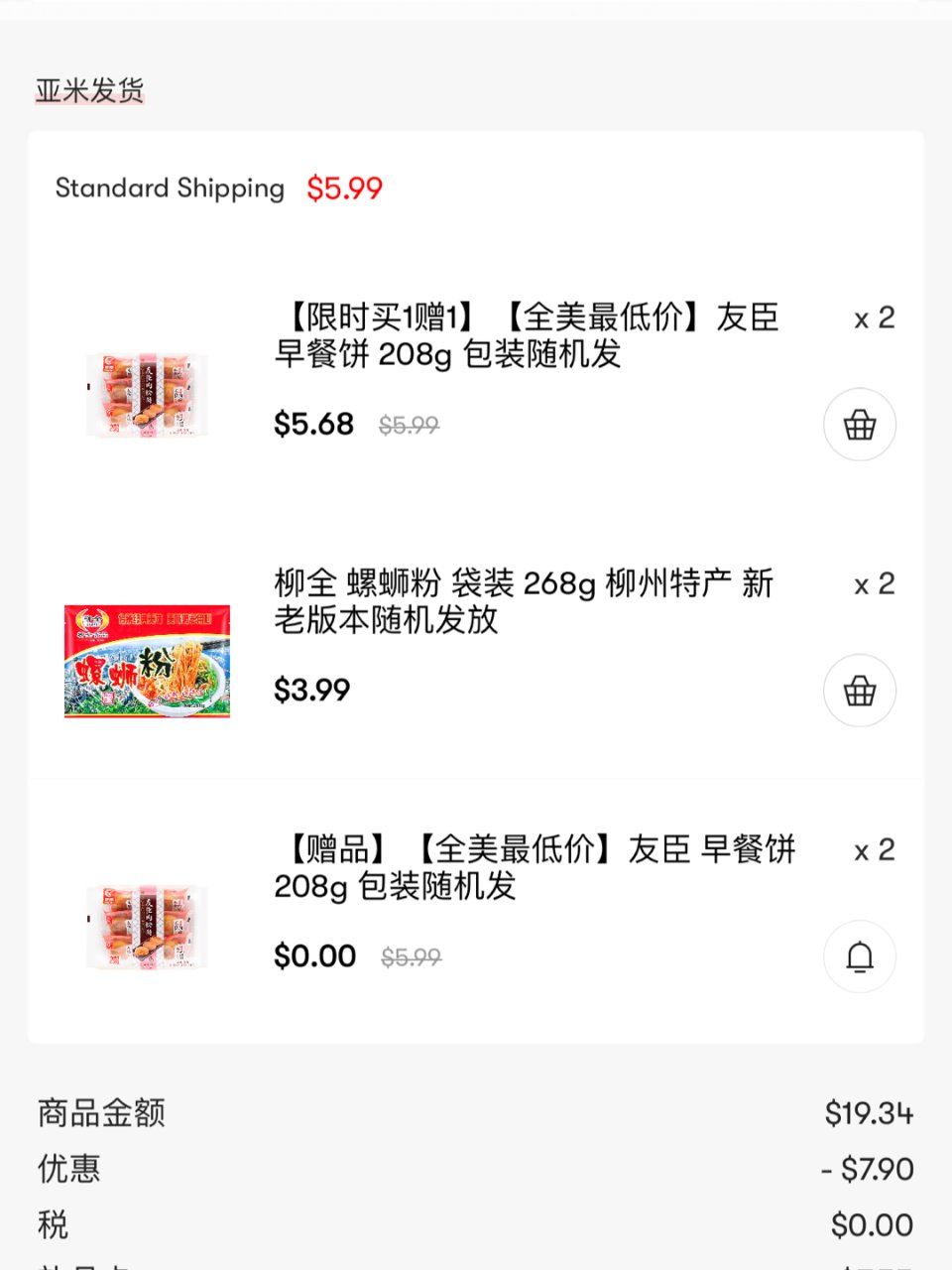Click the basket icon next to 柳全螺蛳粉
952x1270 pixels.
(859, 691)
